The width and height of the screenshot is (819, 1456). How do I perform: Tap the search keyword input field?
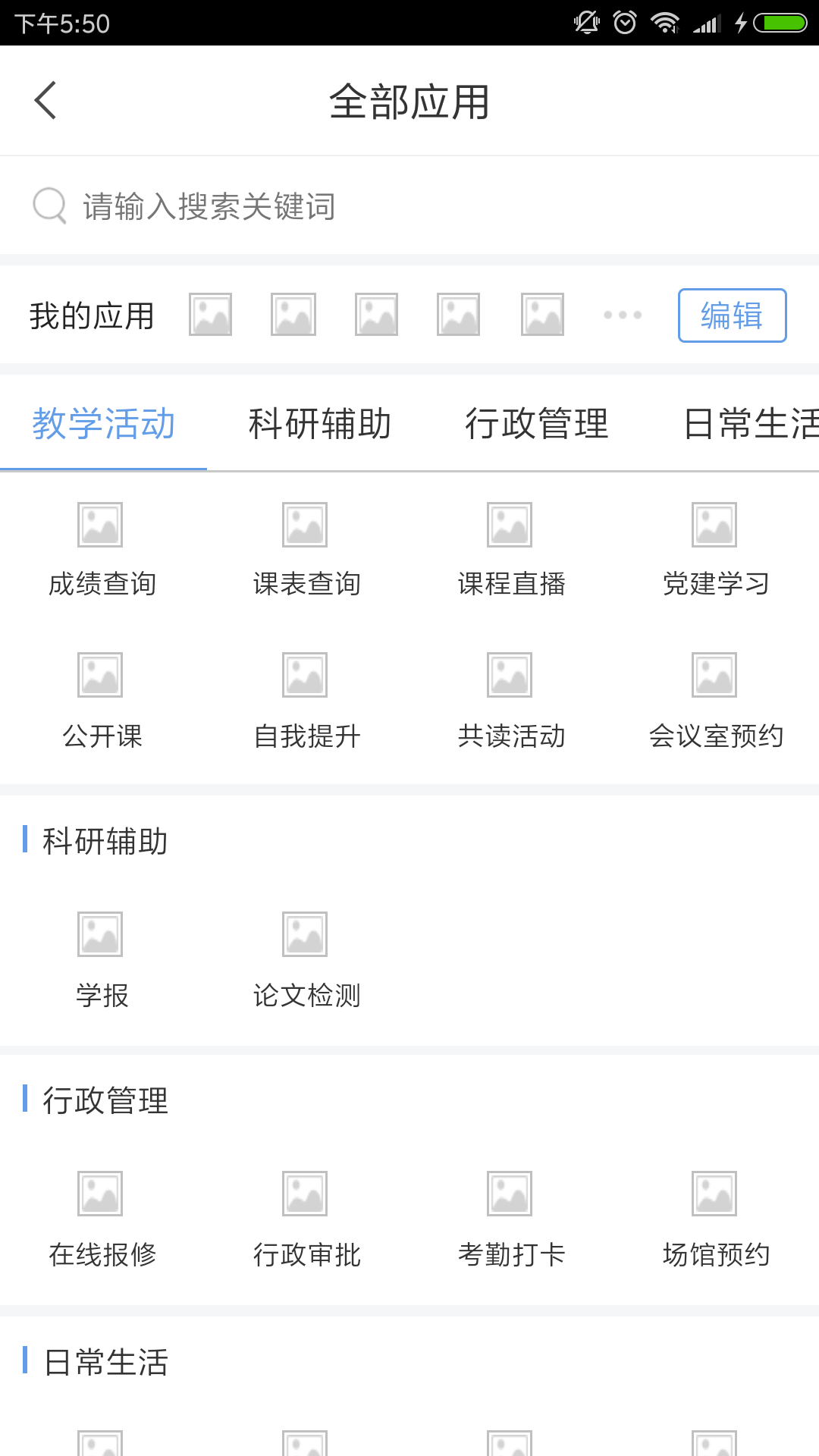(409, 206)
